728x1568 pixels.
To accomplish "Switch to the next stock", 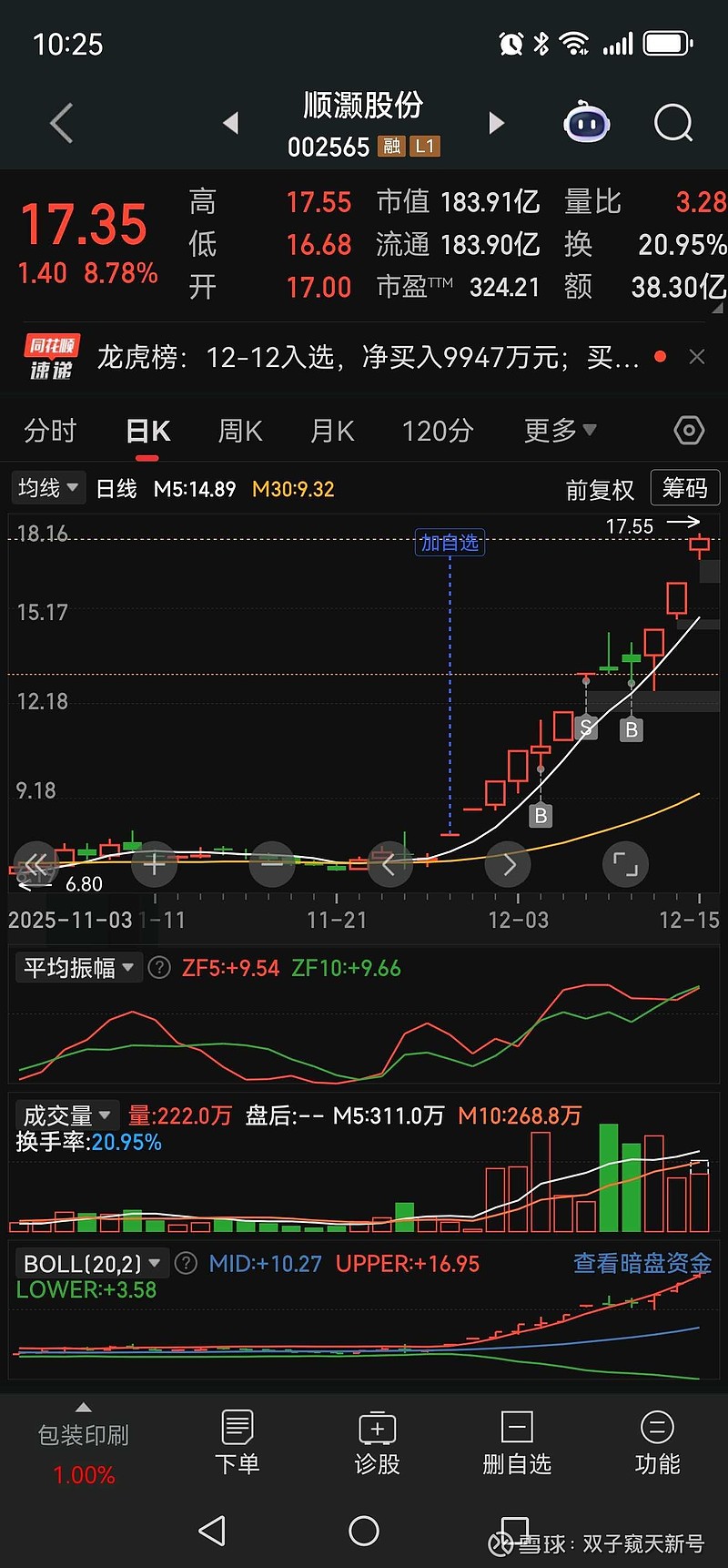I will pyautogui.click(x=496, y=123).
